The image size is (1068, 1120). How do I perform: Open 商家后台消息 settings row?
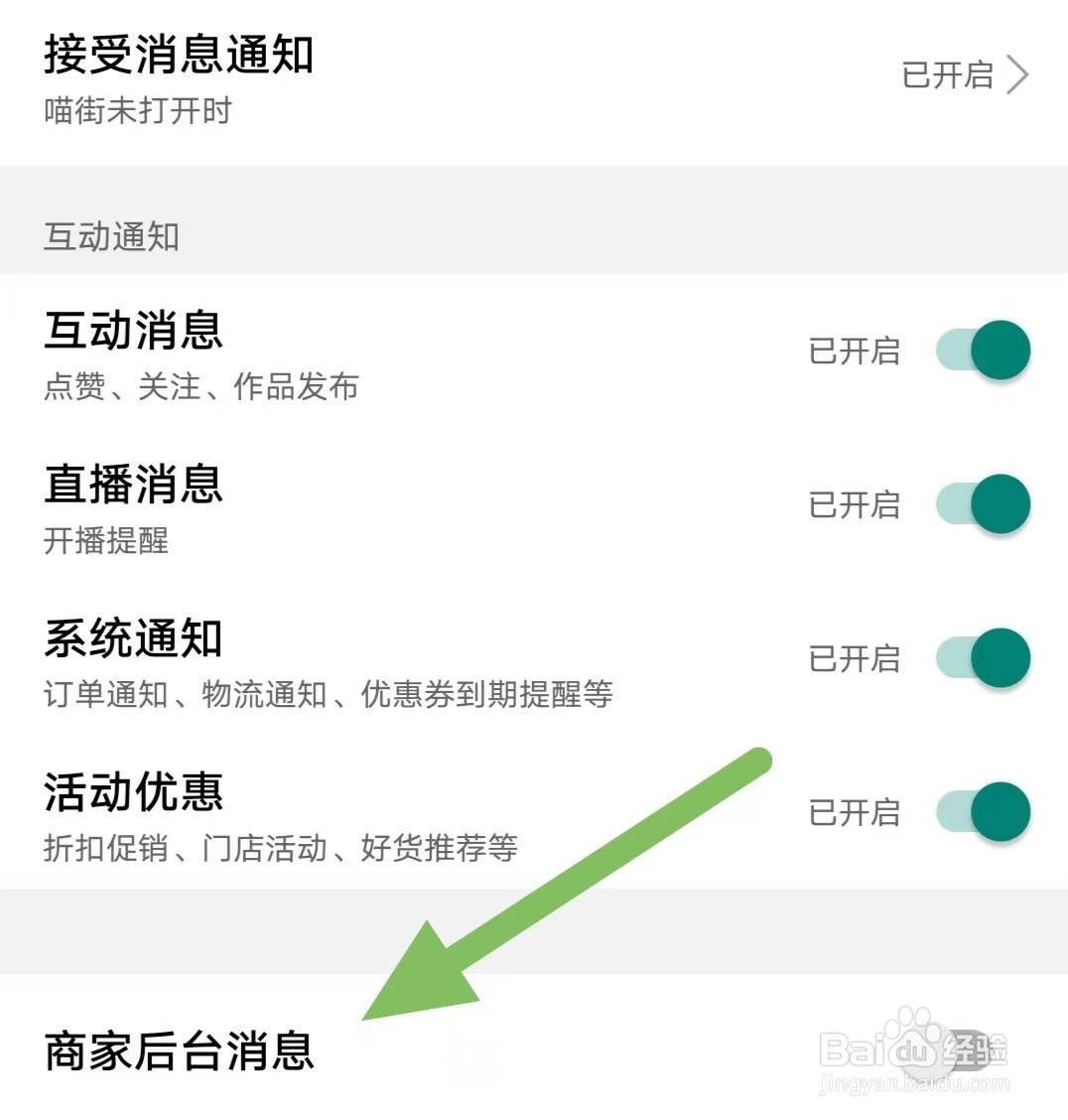179,1055
